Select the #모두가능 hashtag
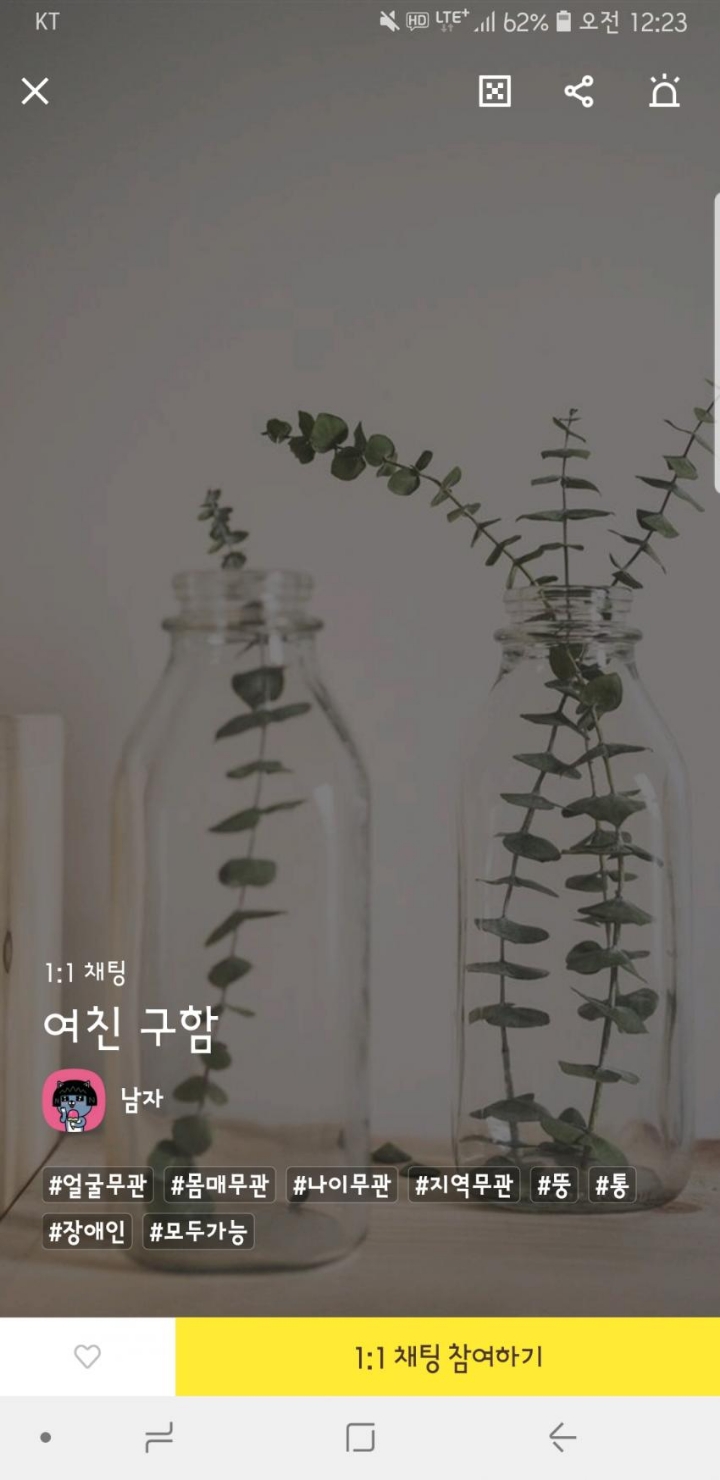Screen dimensions: 720x1480 [x=201, y=1232]
